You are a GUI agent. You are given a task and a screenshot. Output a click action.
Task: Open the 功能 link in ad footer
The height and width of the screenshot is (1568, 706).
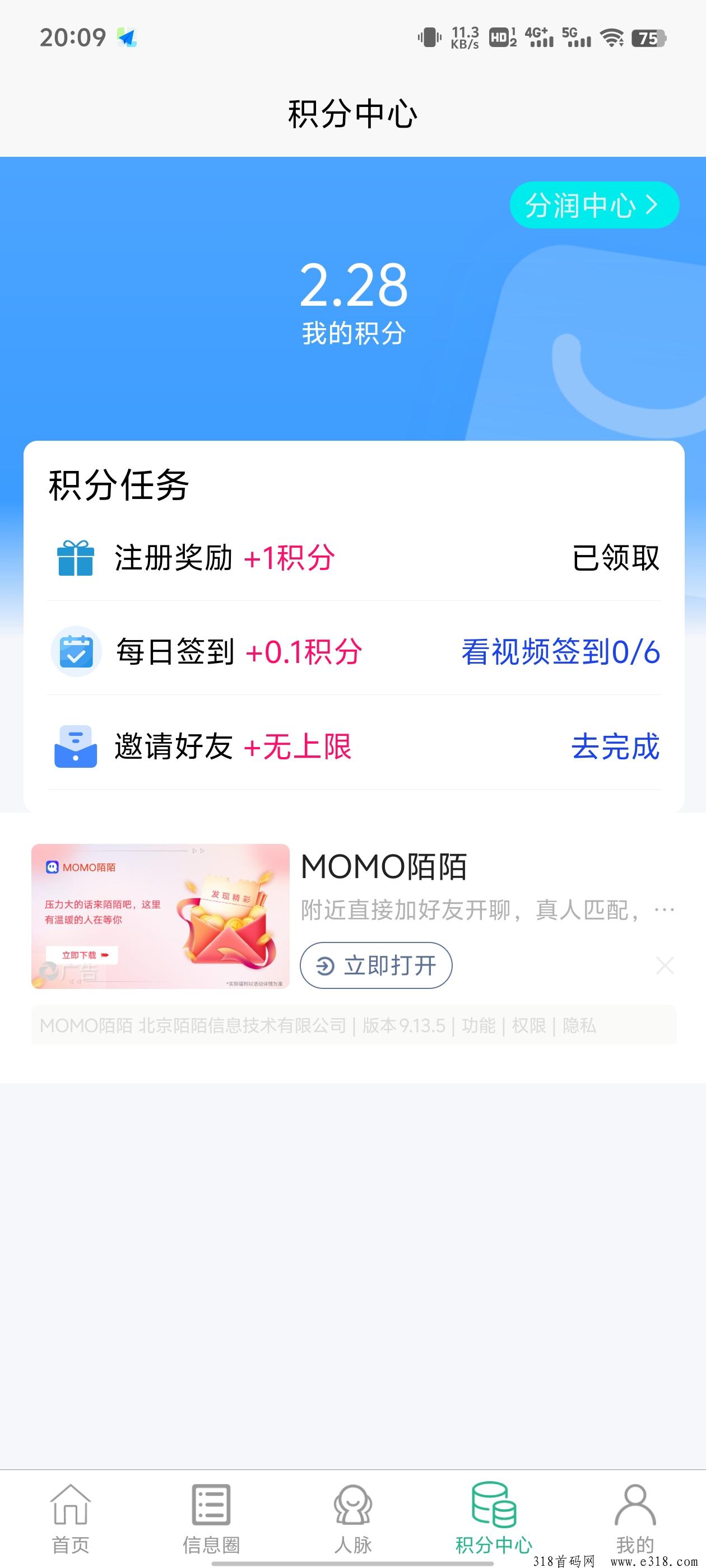tap(478, 1026)
